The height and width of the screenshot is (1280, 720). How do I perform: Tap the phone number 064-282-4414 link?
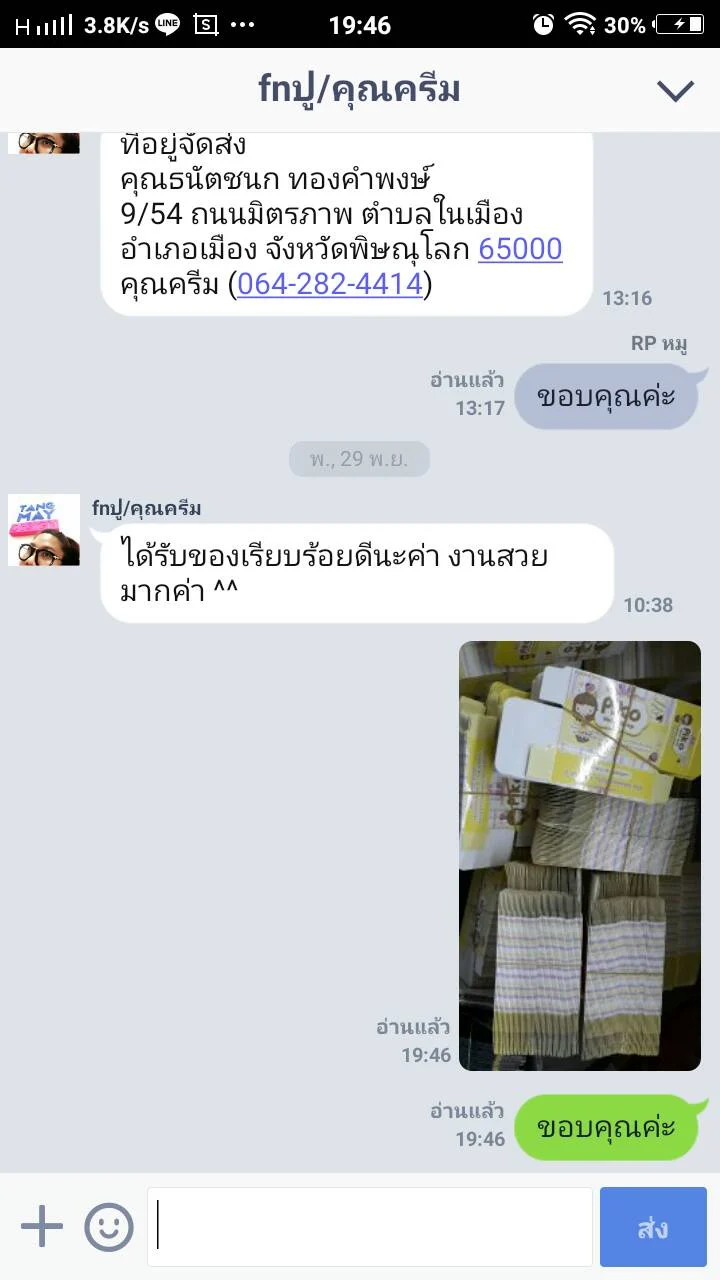(x=330, y=284)
